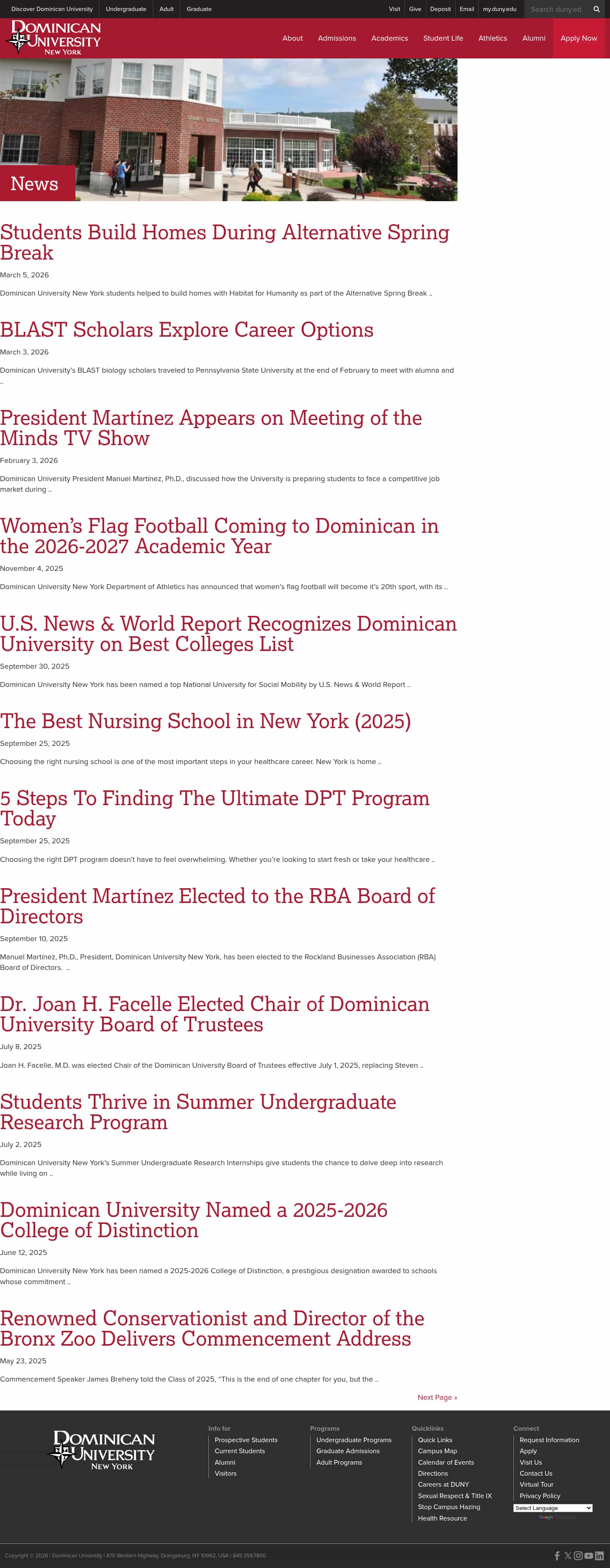This screenshot has width=610, height=1568.
Task: Open Campus Map in footer Quicklinks
Action: [x=437, y=1451]
